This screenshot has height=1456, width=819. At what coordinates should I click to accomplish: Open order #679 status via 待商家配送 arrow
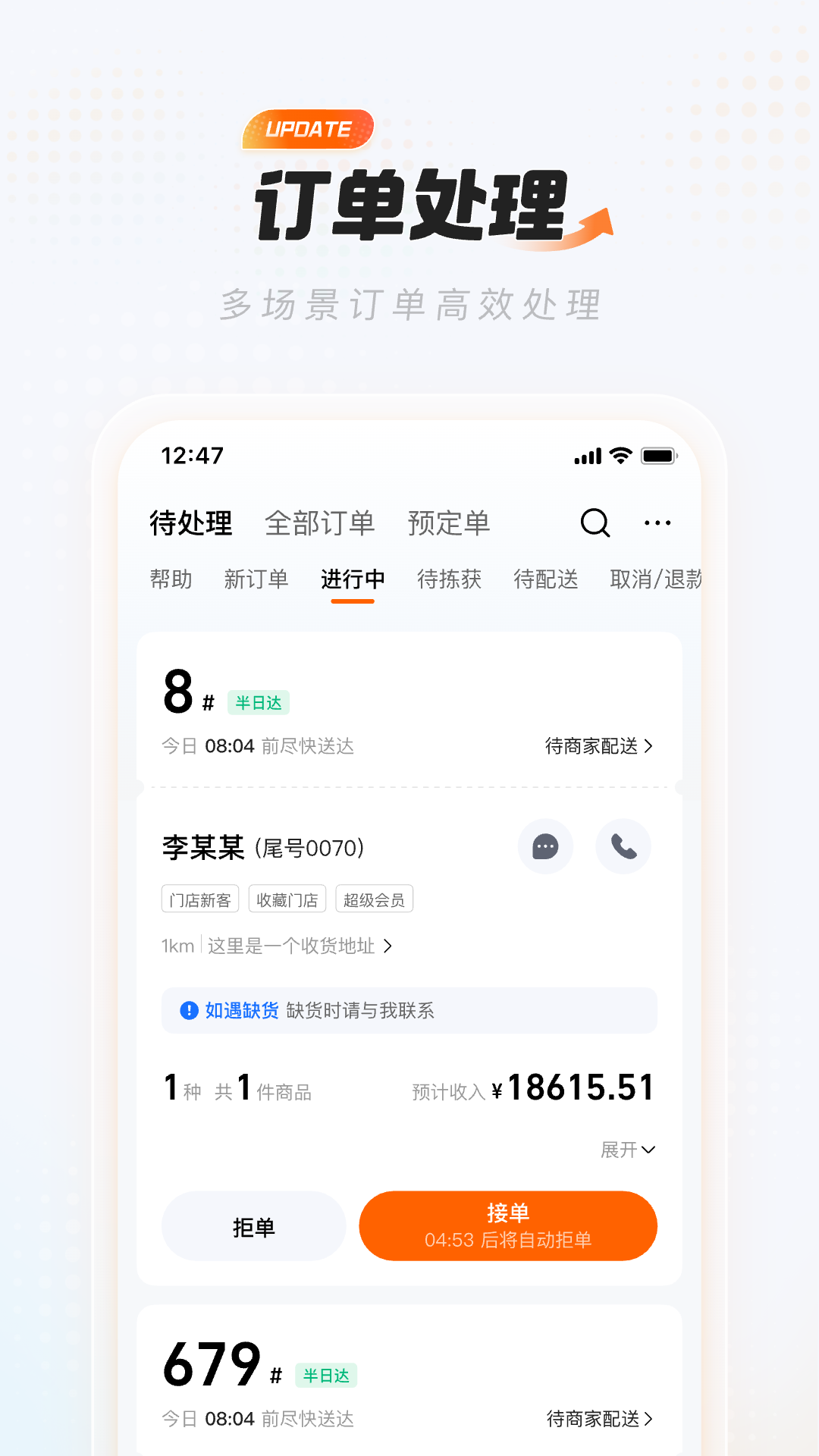599,1420
